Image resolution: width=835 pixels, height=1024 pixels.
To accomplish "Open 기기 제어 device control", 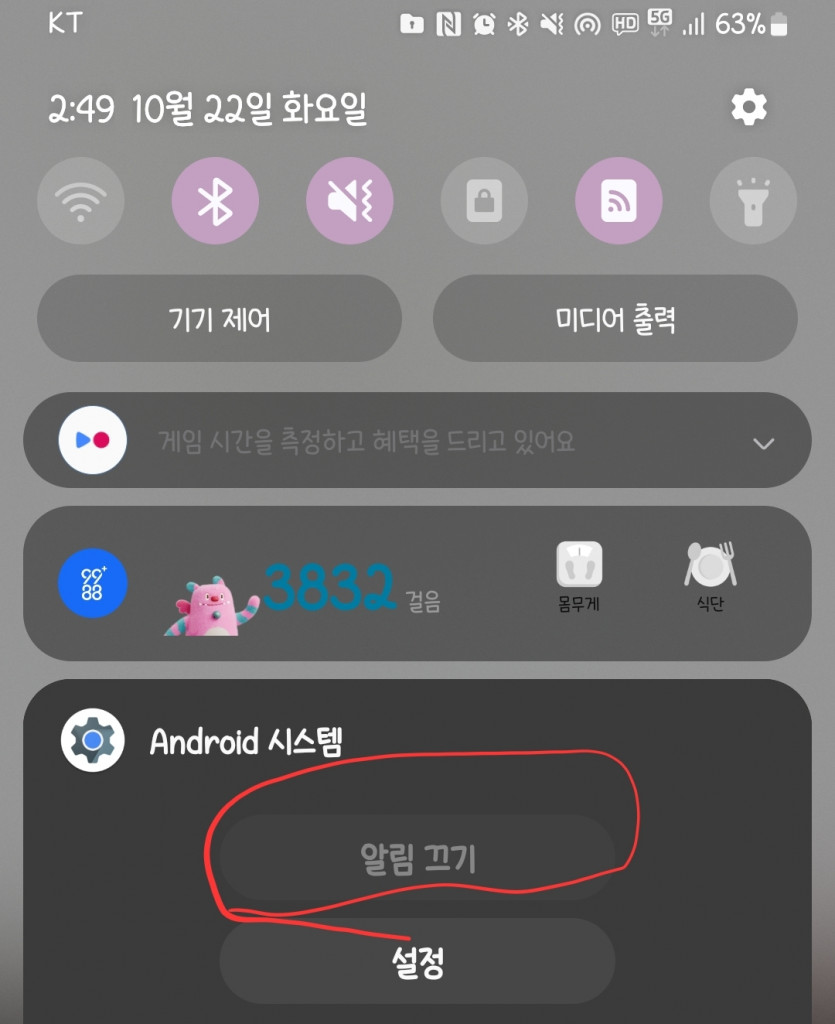I will 219,319.
